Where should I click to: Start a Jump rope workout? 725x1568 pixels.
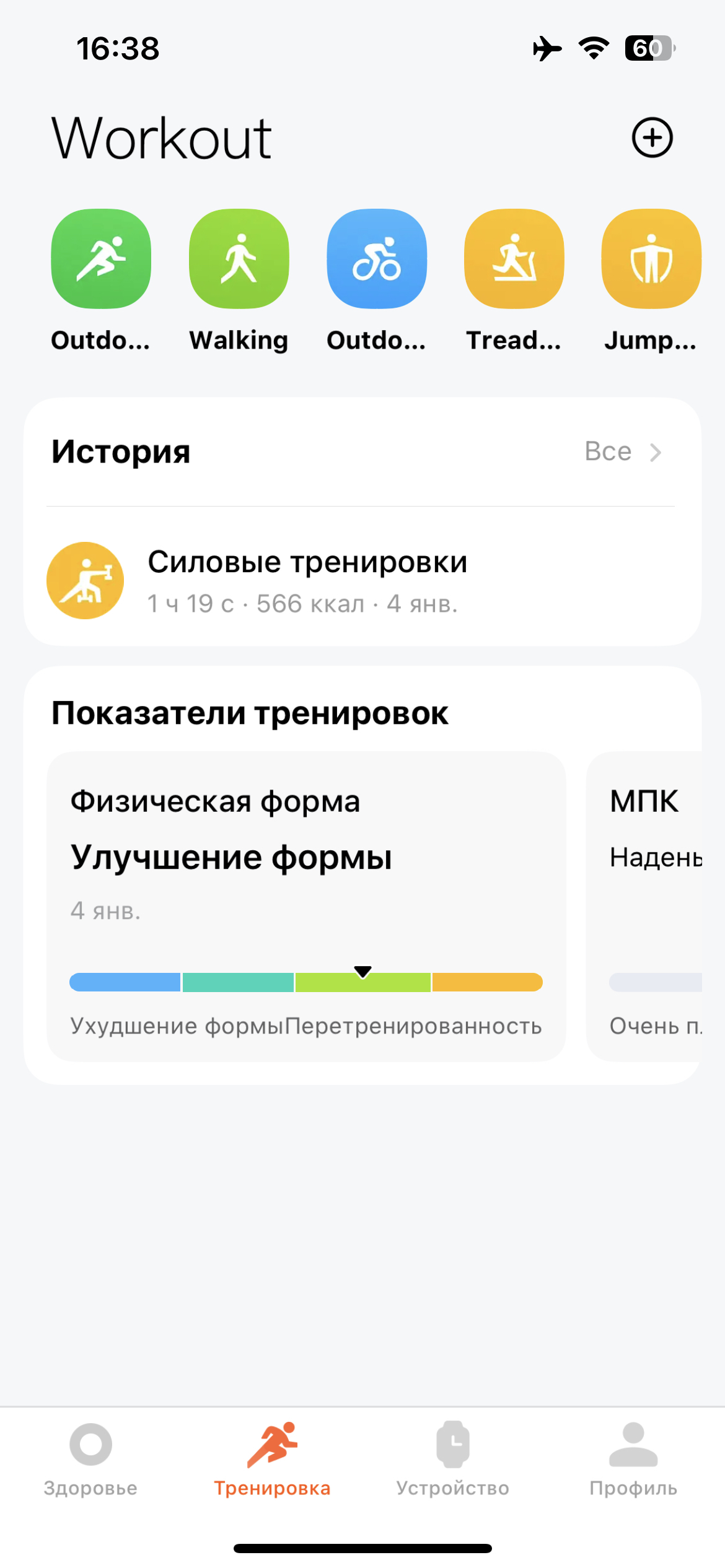click(651, 259)
